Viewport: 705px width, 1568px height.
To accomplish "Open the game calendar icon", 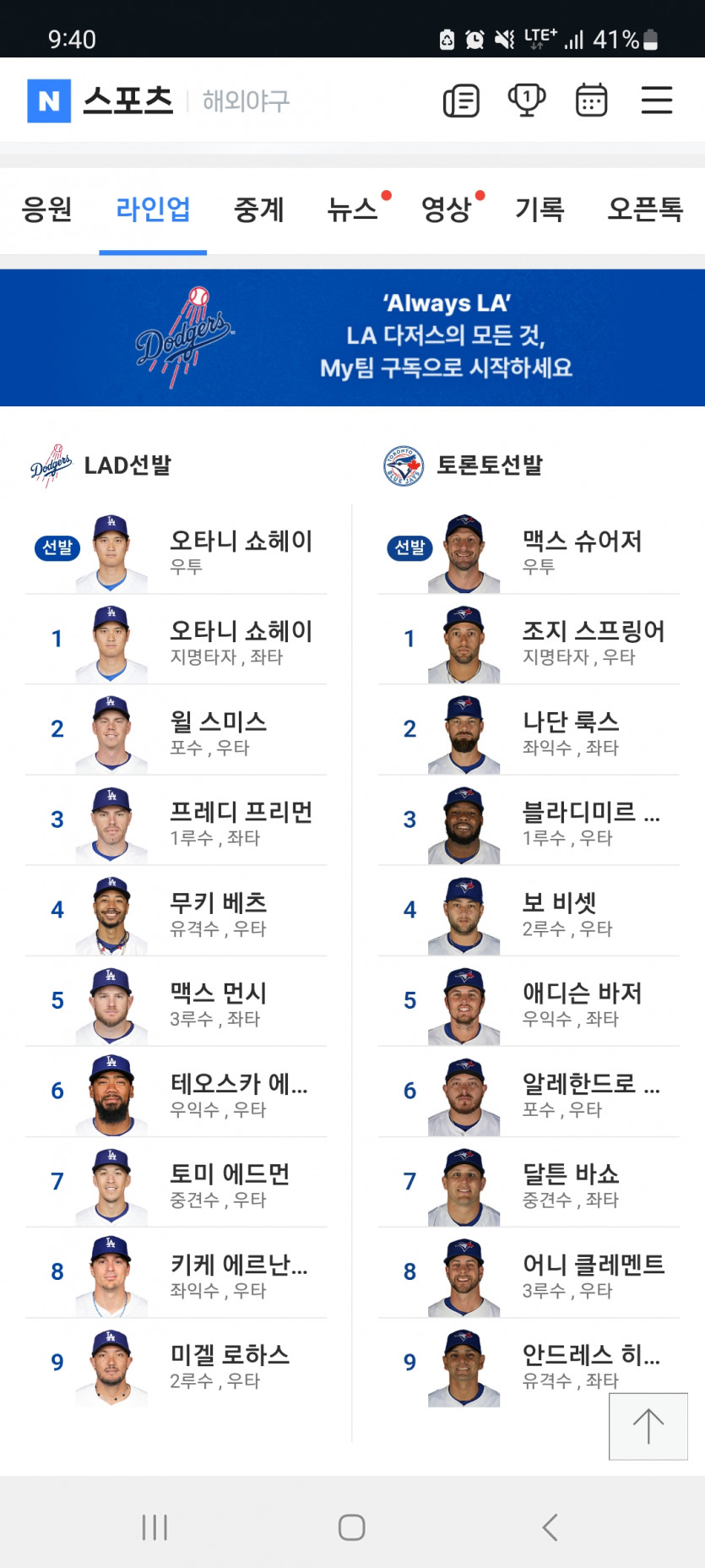I will 591,99.
